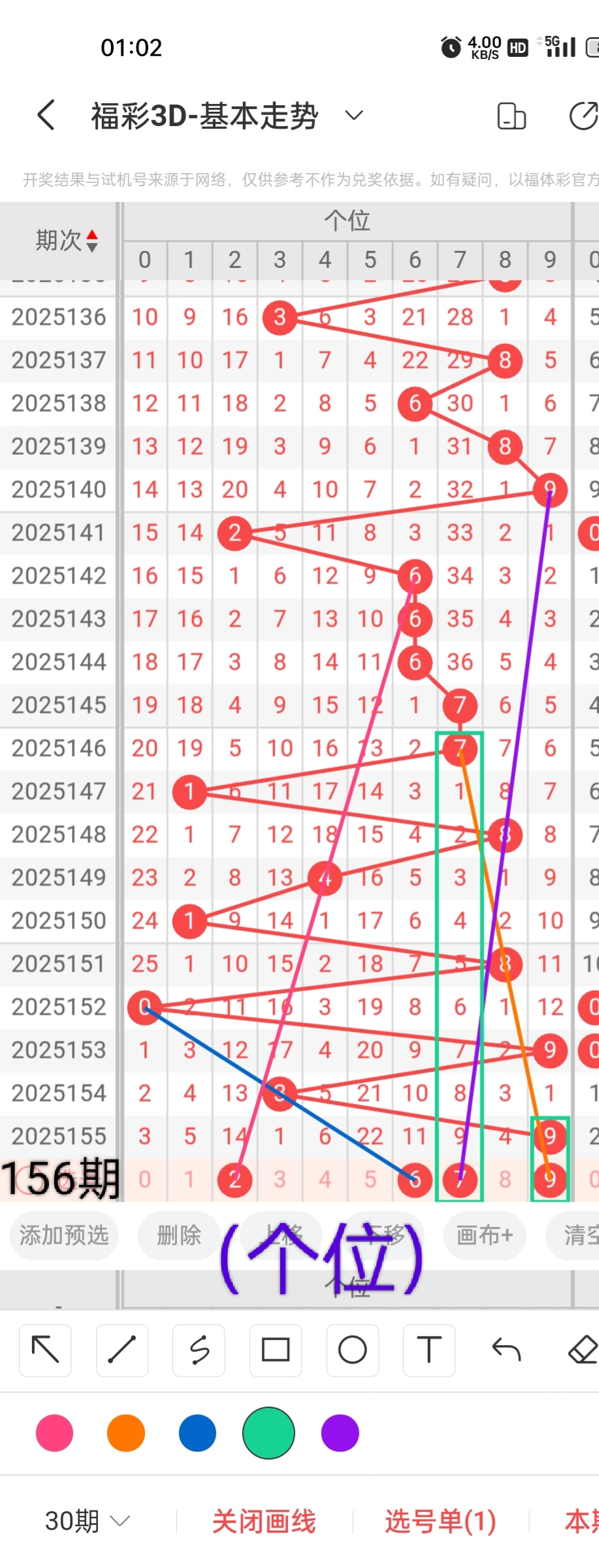Screen dimensions: 599x1568
Task: Tap the 添加预选 button
Action: [x=64, y=1235]
